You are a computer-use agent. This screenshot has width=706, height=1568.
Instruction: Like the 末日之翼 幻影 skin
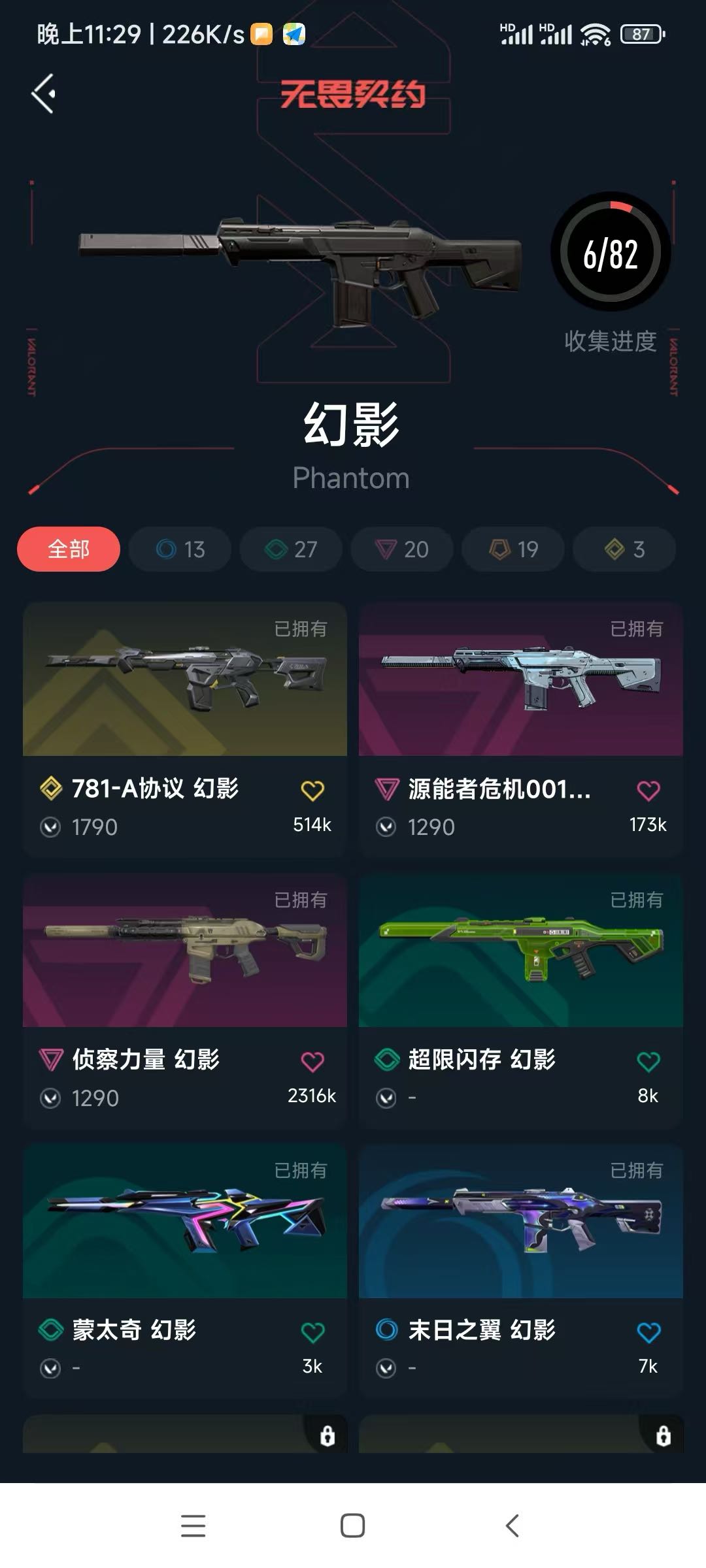point(648,1332)
